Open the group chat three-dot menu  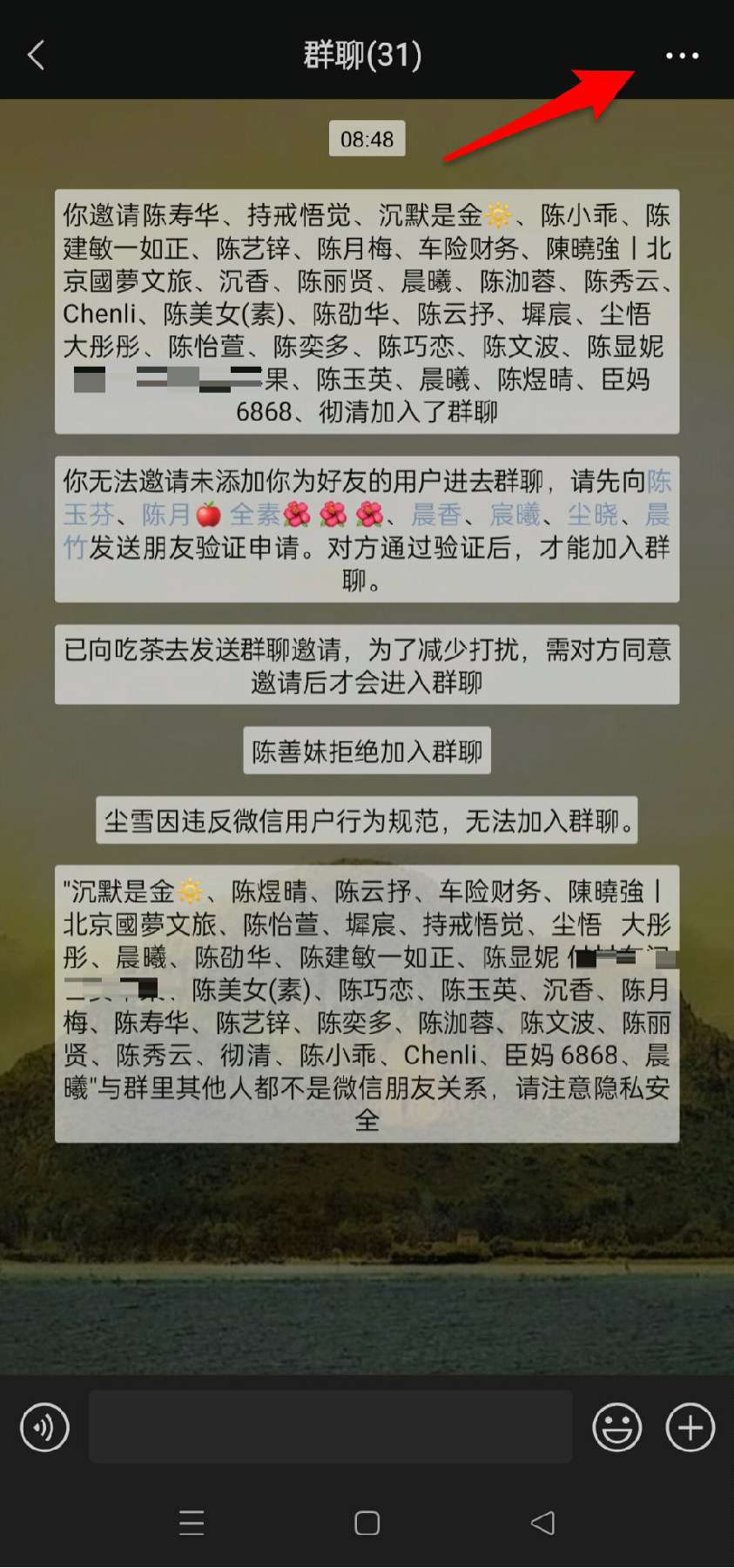coord(682,56)
